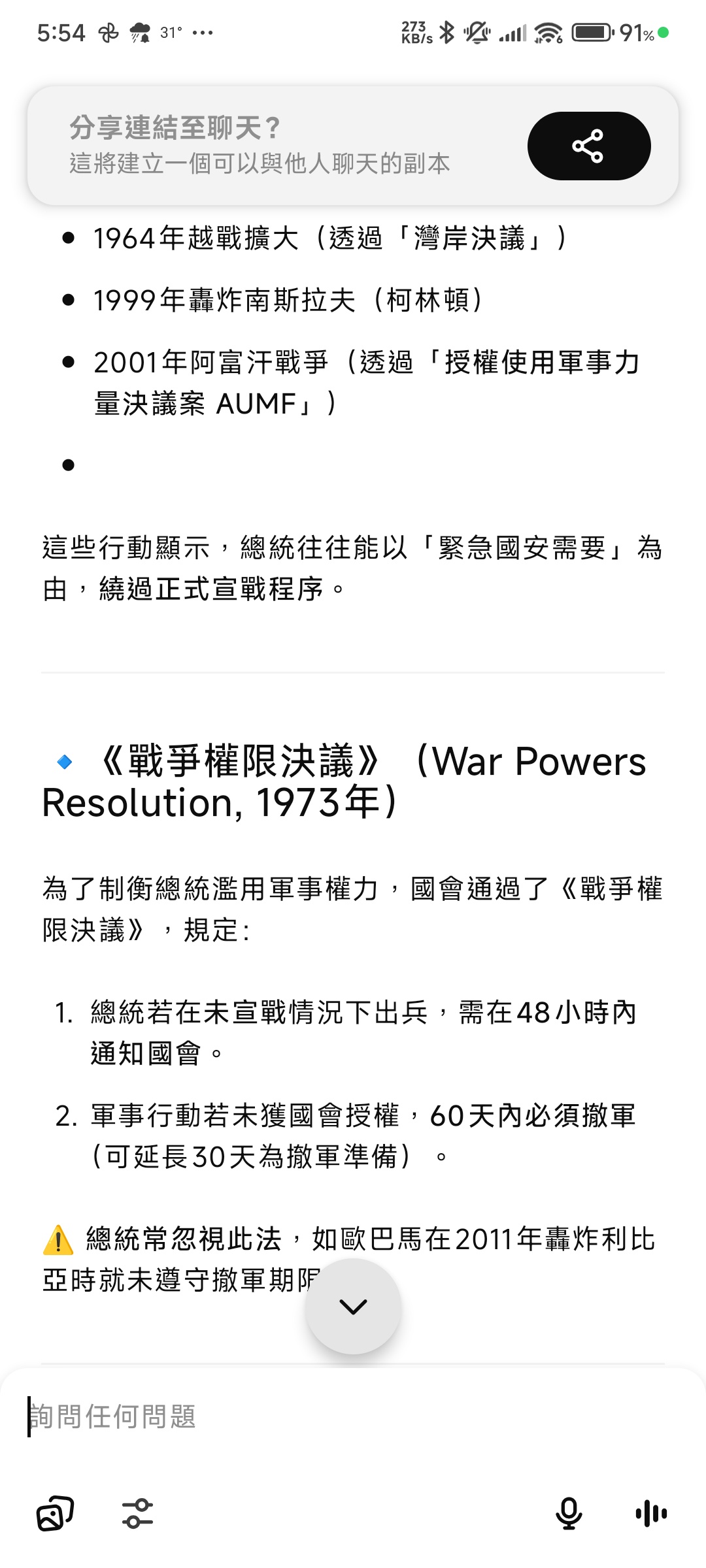The width and height of the screenshot is (706, 1568).
Task: Jump to bottom with the down-arrow button
Action: [x=353, y=1307]
